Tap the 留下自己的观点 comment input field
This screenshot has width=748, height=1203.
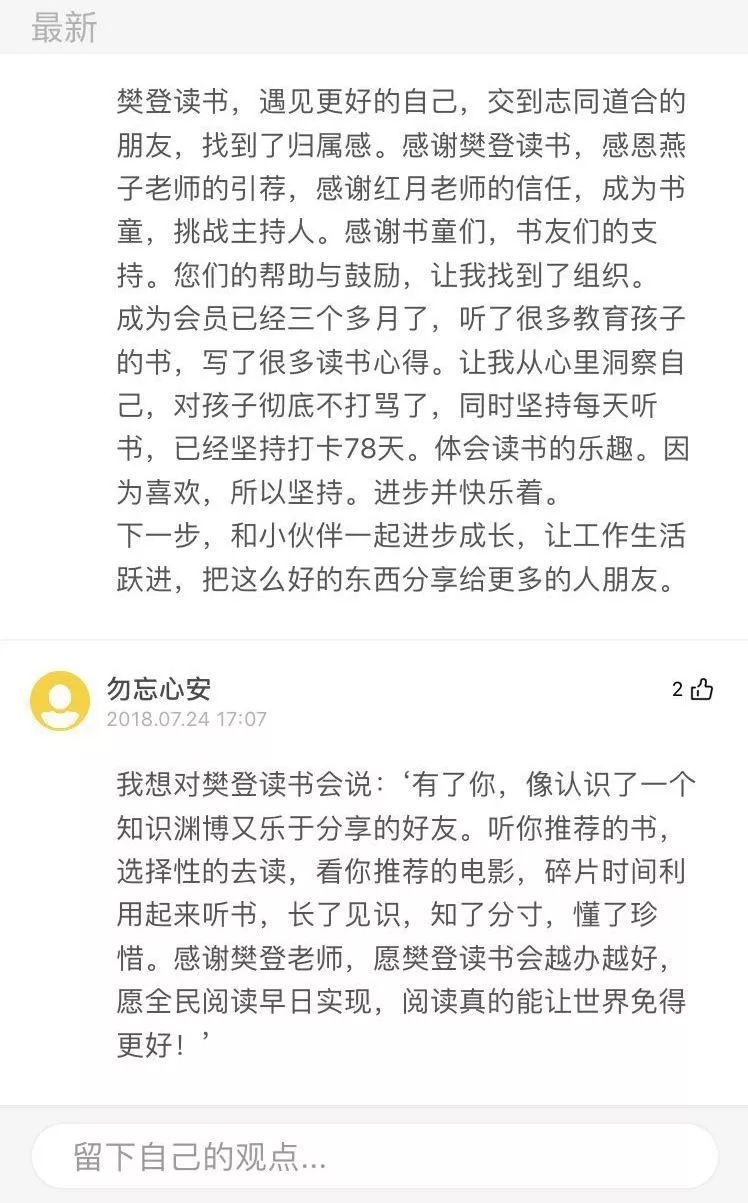point(374,1157)
